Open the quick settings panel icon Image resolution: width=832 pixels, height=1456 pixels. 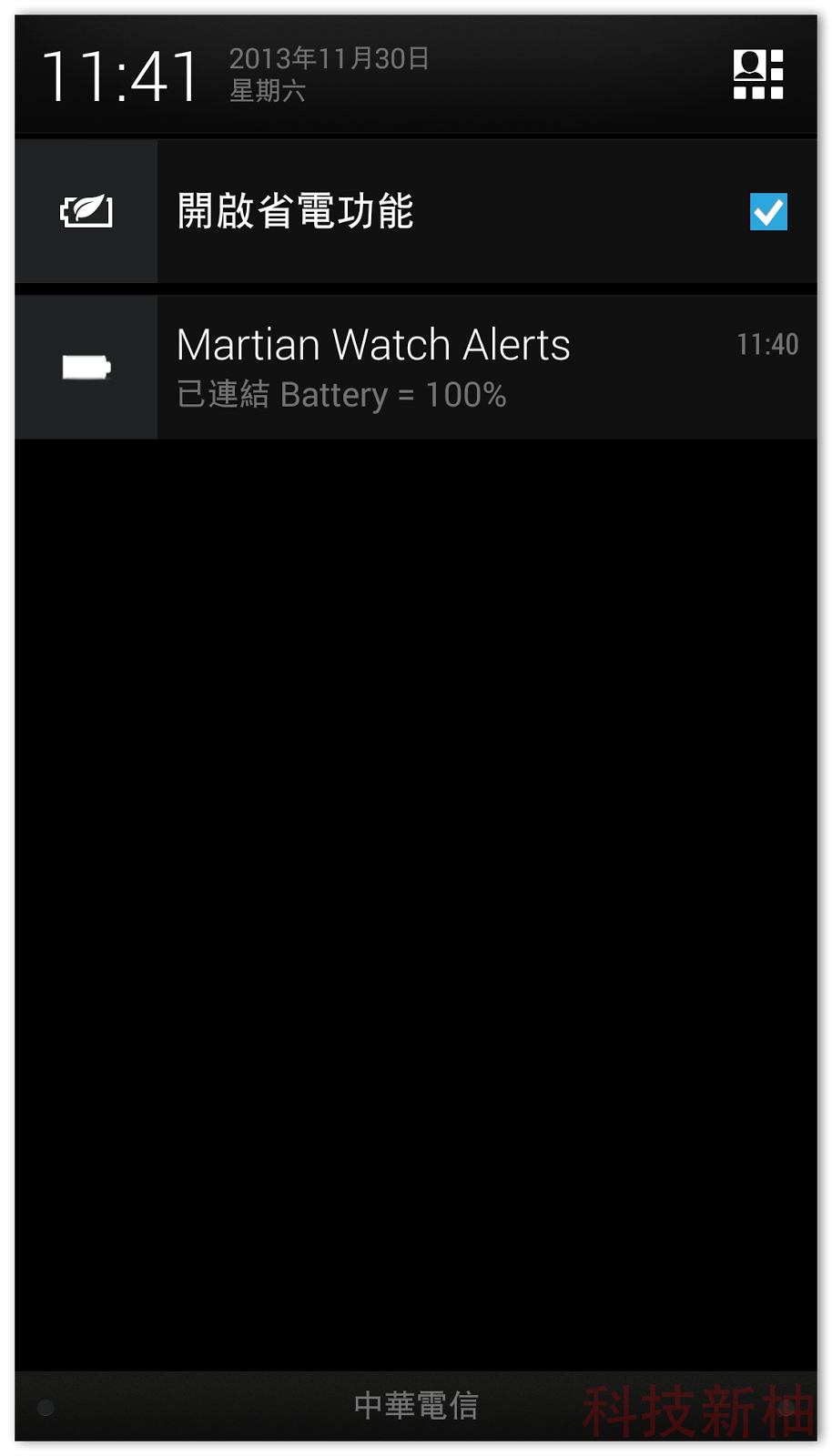tap(758, 74)
